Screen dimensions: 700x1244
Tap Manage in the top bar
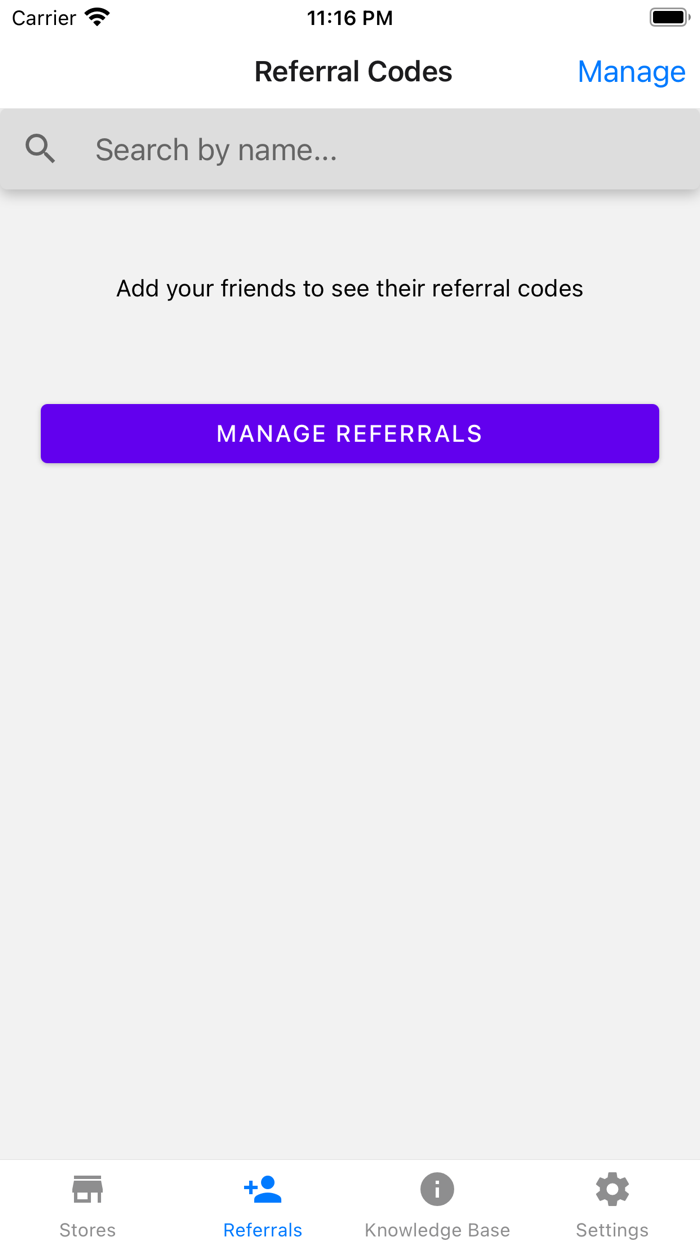(631, 72)
